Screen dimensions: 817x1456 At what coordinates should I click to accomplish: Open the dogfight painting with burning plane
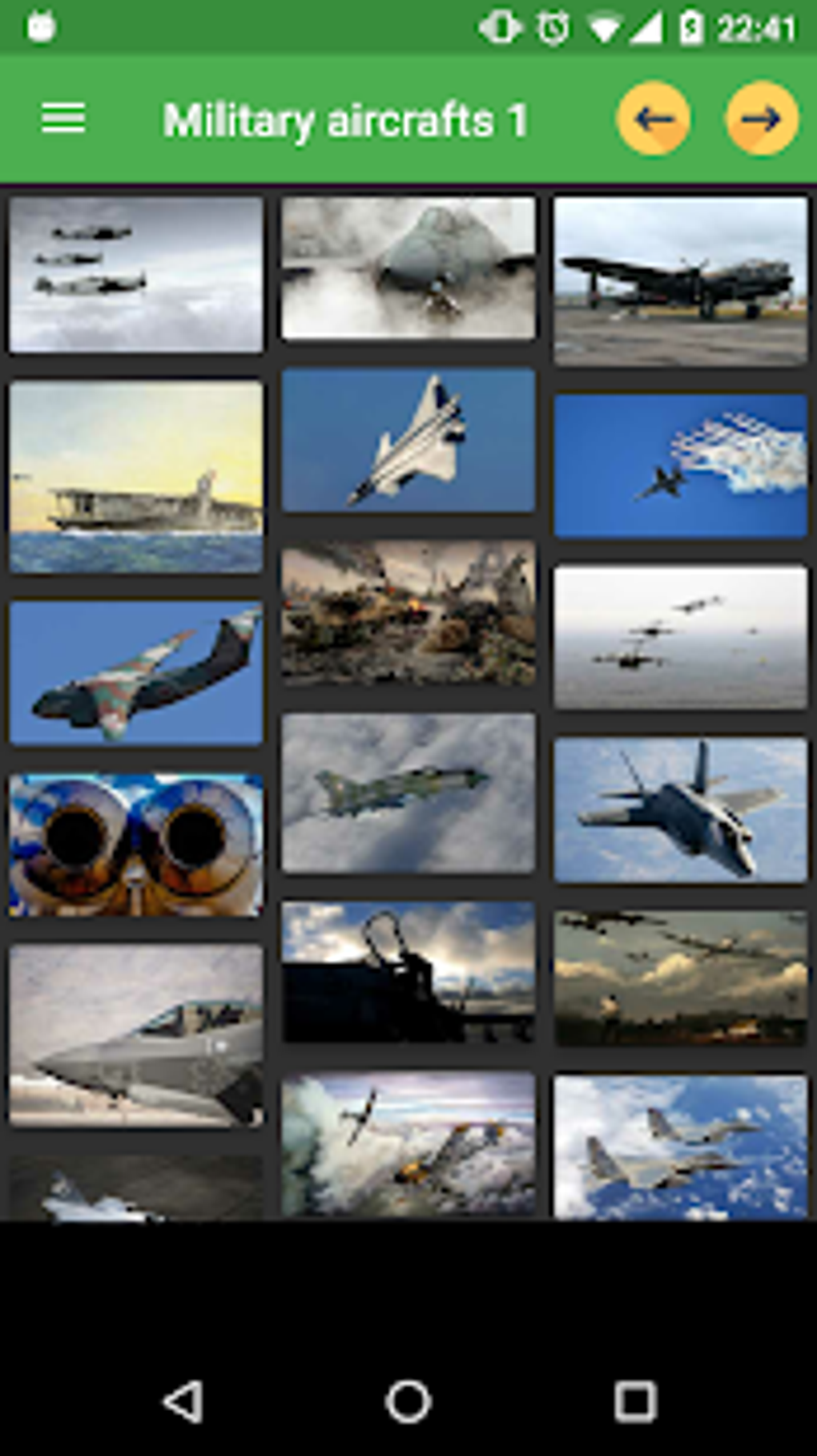(x=408, y=1146)
